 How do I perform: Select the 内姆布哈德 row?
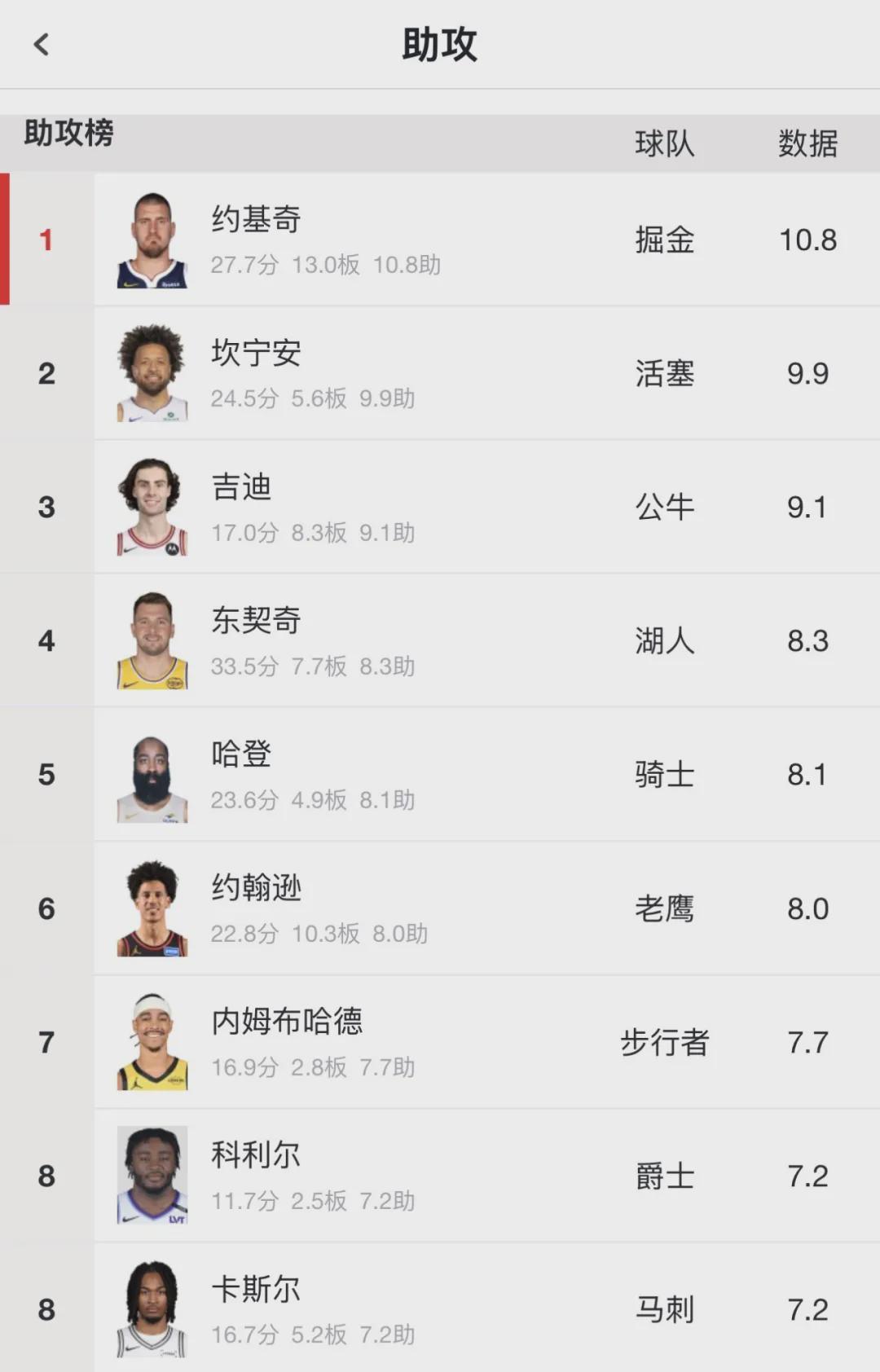(440, 1041)
